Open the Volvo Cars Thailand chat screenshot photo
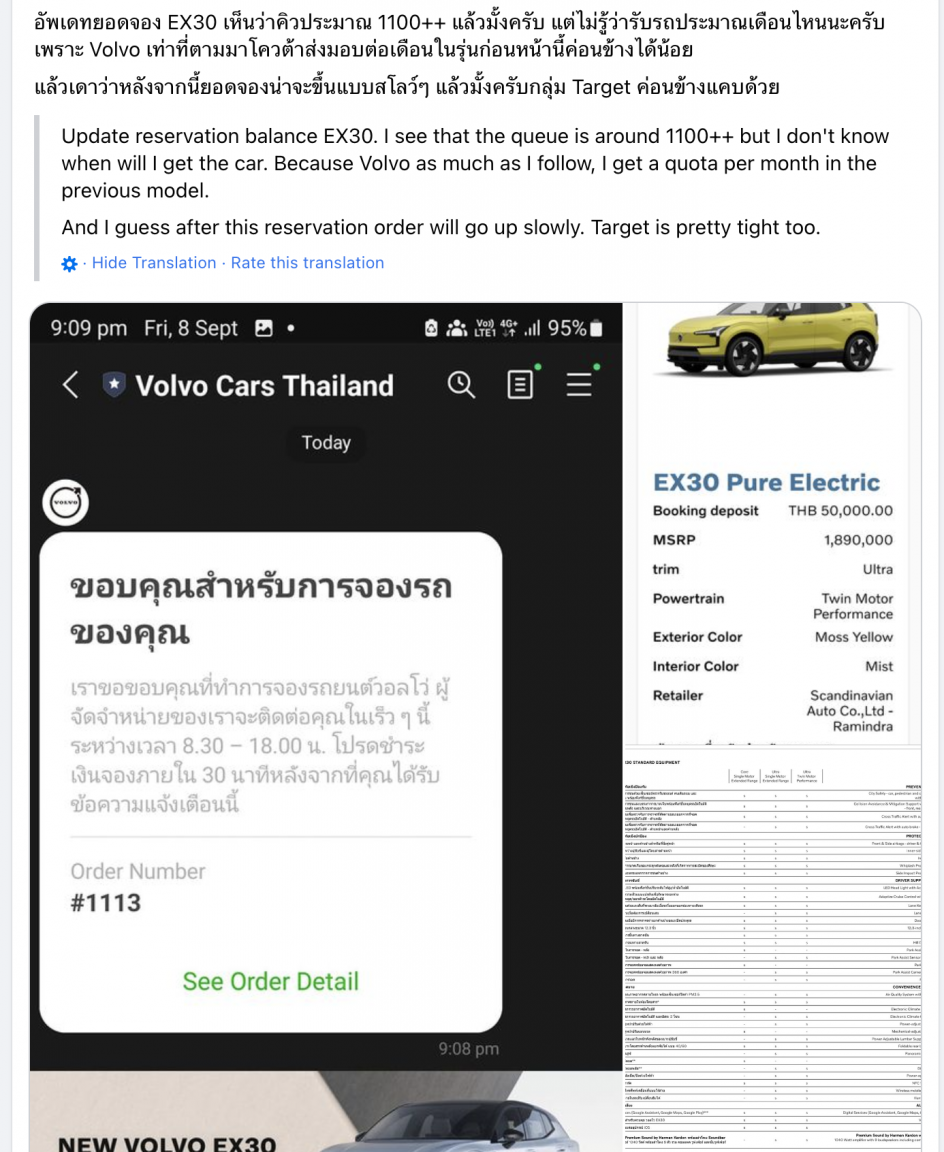This screenshot has height=1152, width=944. [x=325, y=700]
